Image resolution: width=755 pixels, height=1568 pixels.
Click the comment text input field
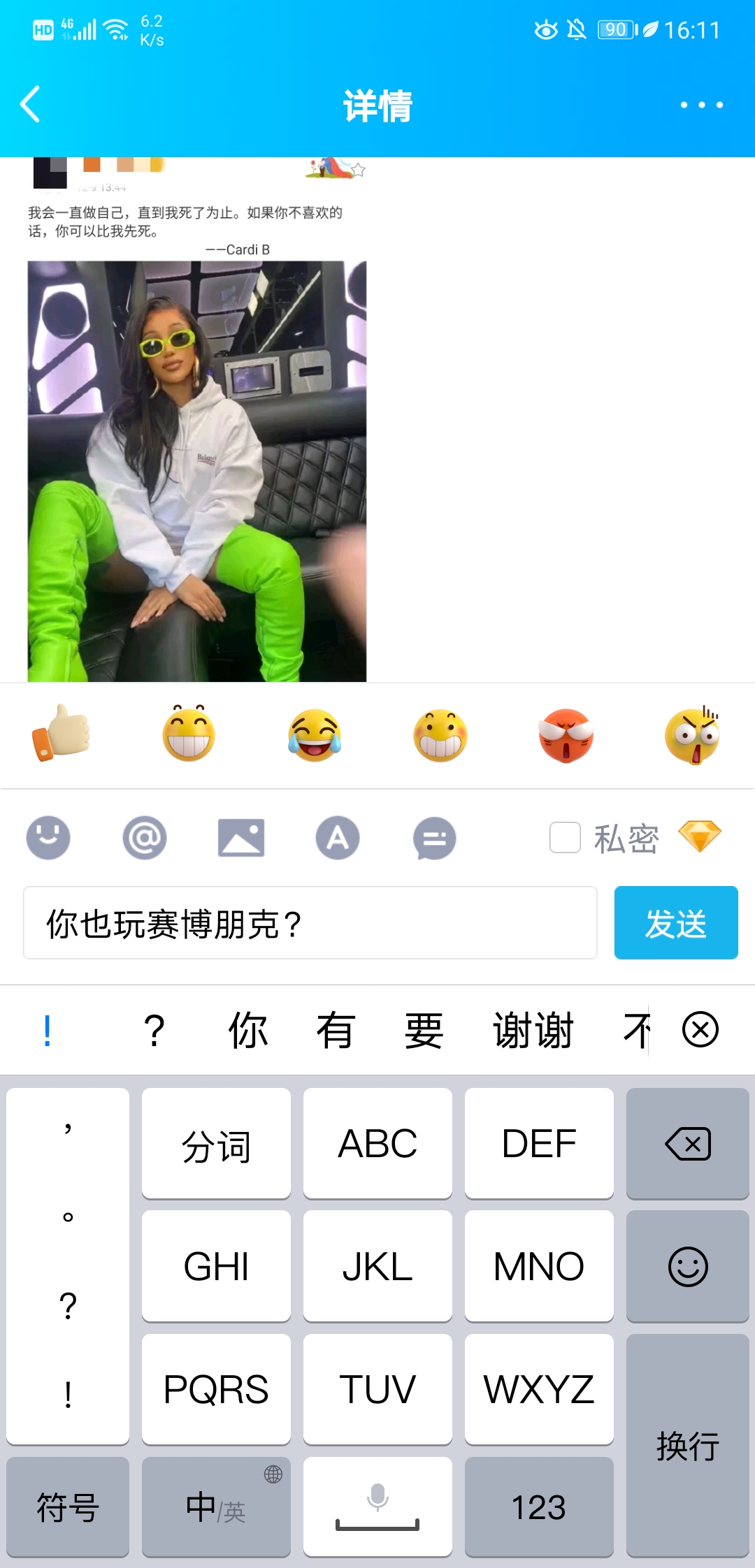point(310,922)
